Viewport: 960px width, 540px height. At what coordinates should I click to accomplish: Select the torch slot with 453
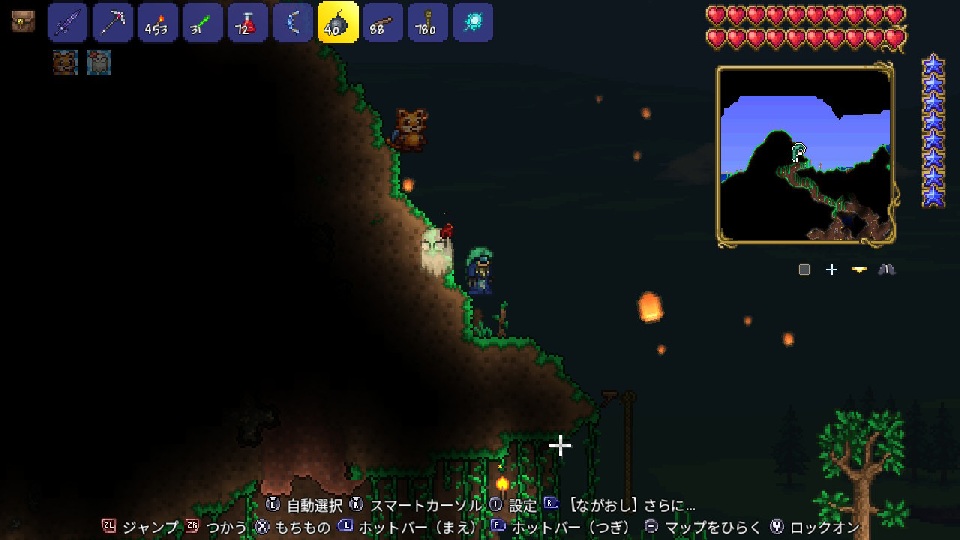158,22
